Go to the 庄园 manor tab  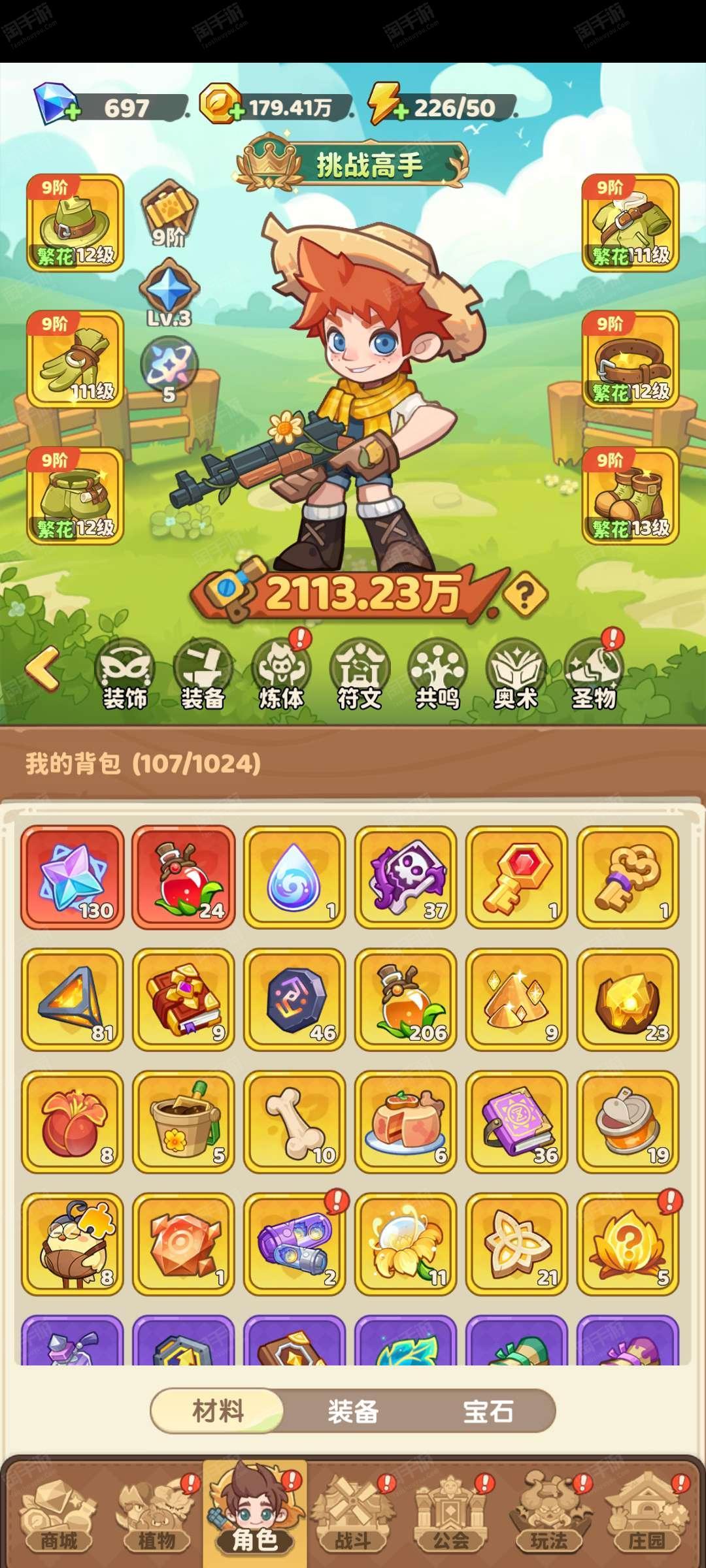pos(647,1515)
